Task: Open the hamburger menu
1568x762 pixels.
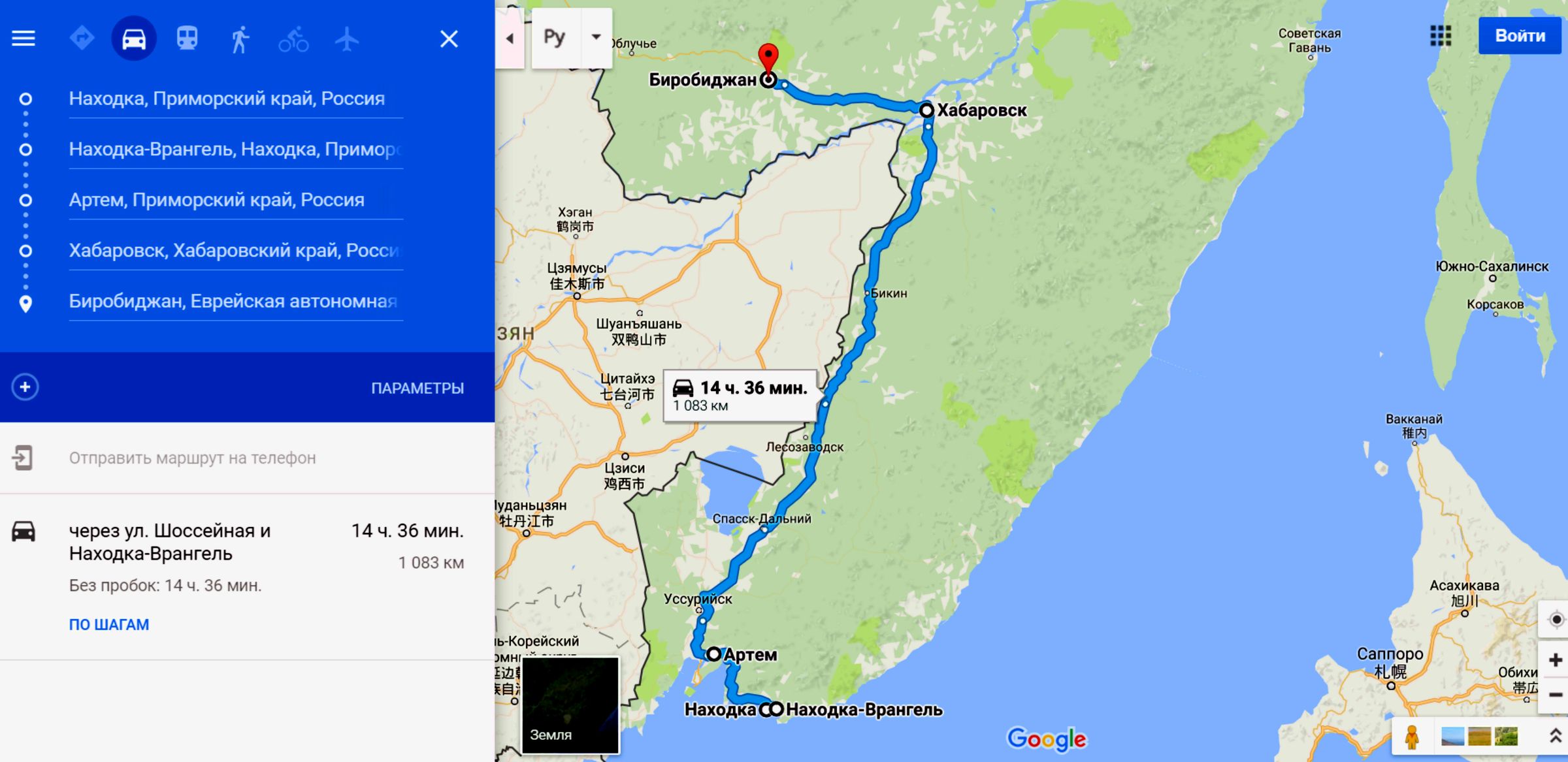Action: (x=24, y=39)
